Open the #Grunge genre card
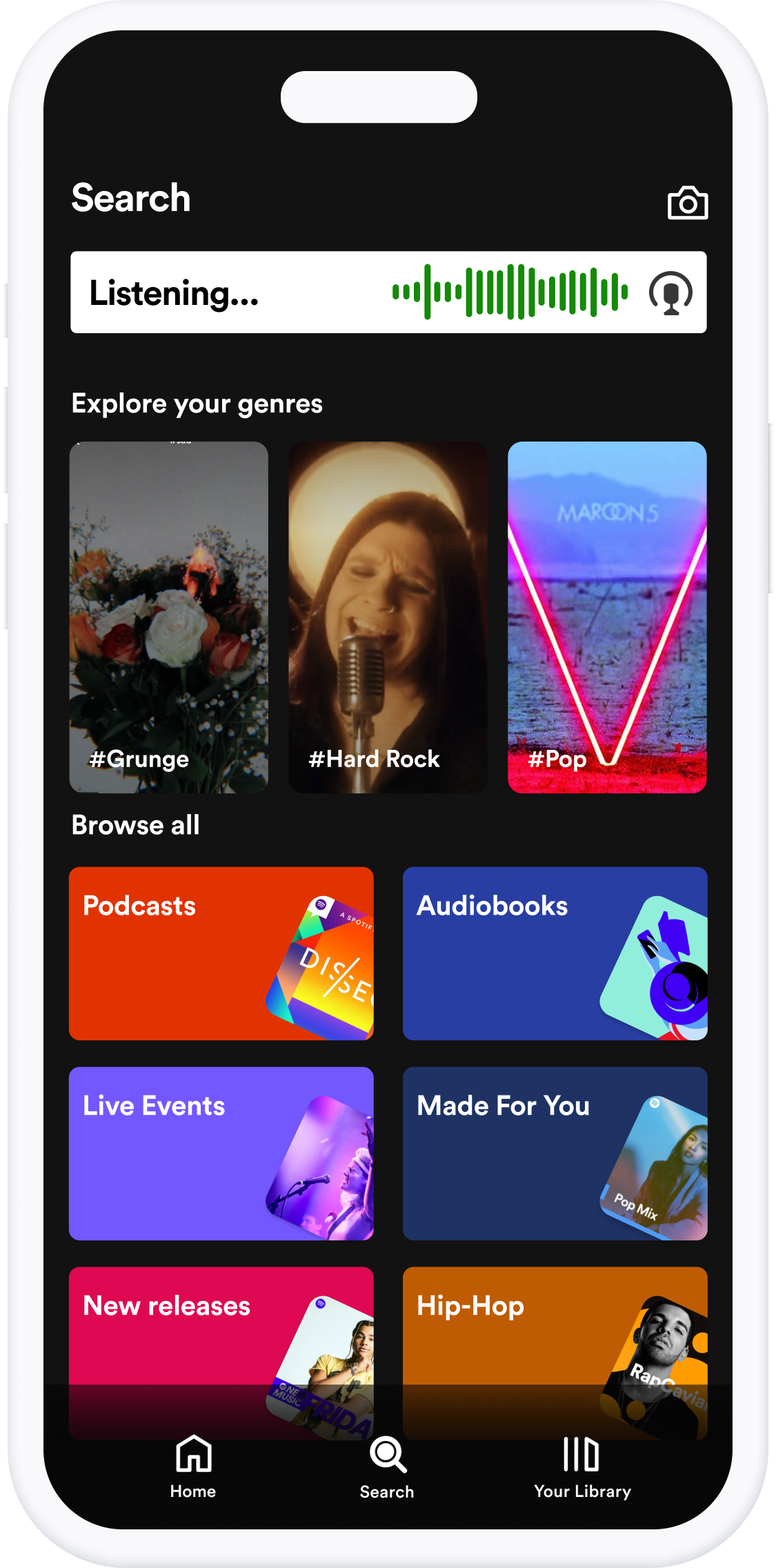The height and width of the screenshot is (1568, 776). [169, 617]
